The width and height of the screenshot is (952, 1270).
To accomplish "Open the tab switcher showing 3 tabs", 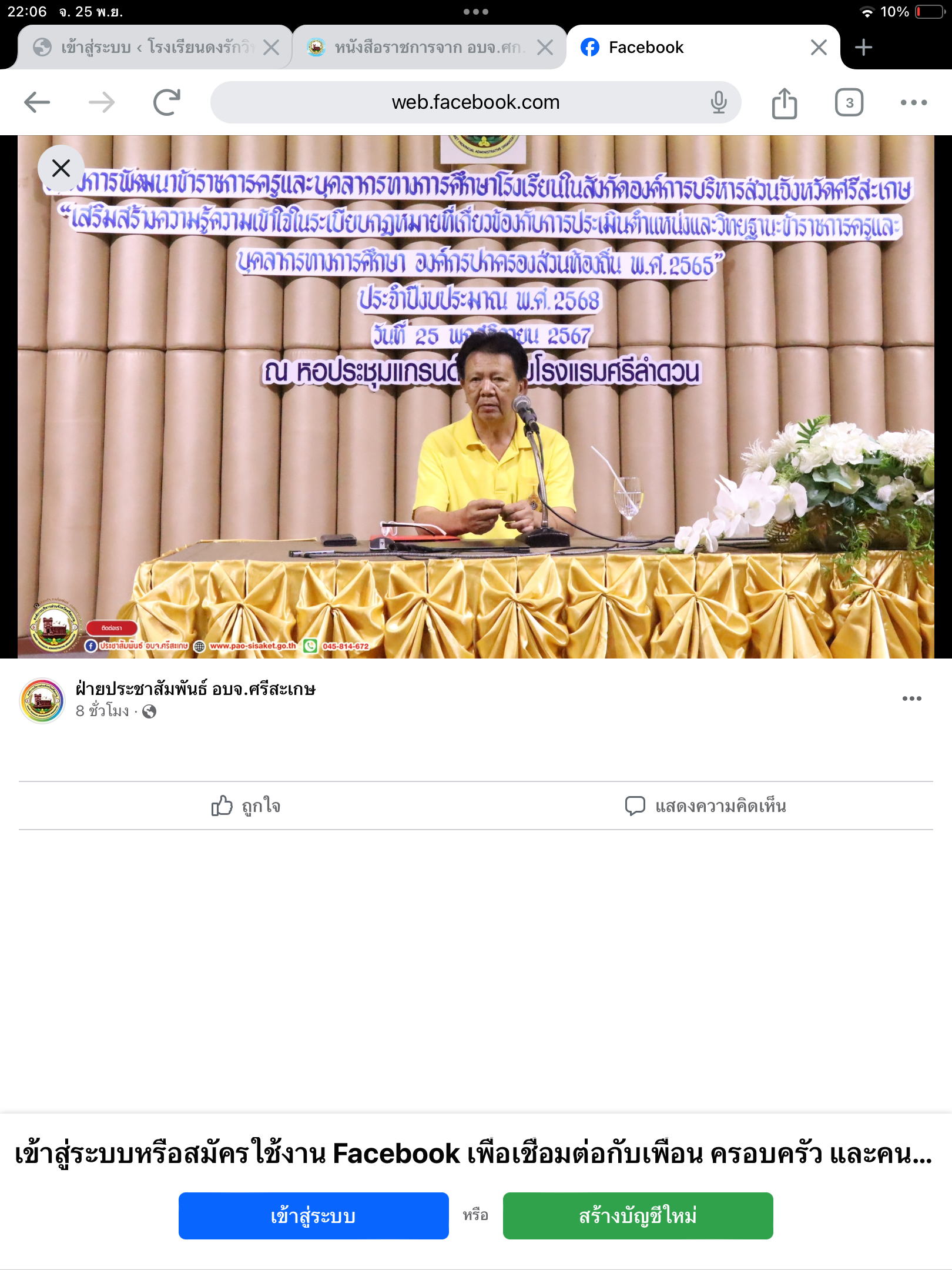I will 849,103.
